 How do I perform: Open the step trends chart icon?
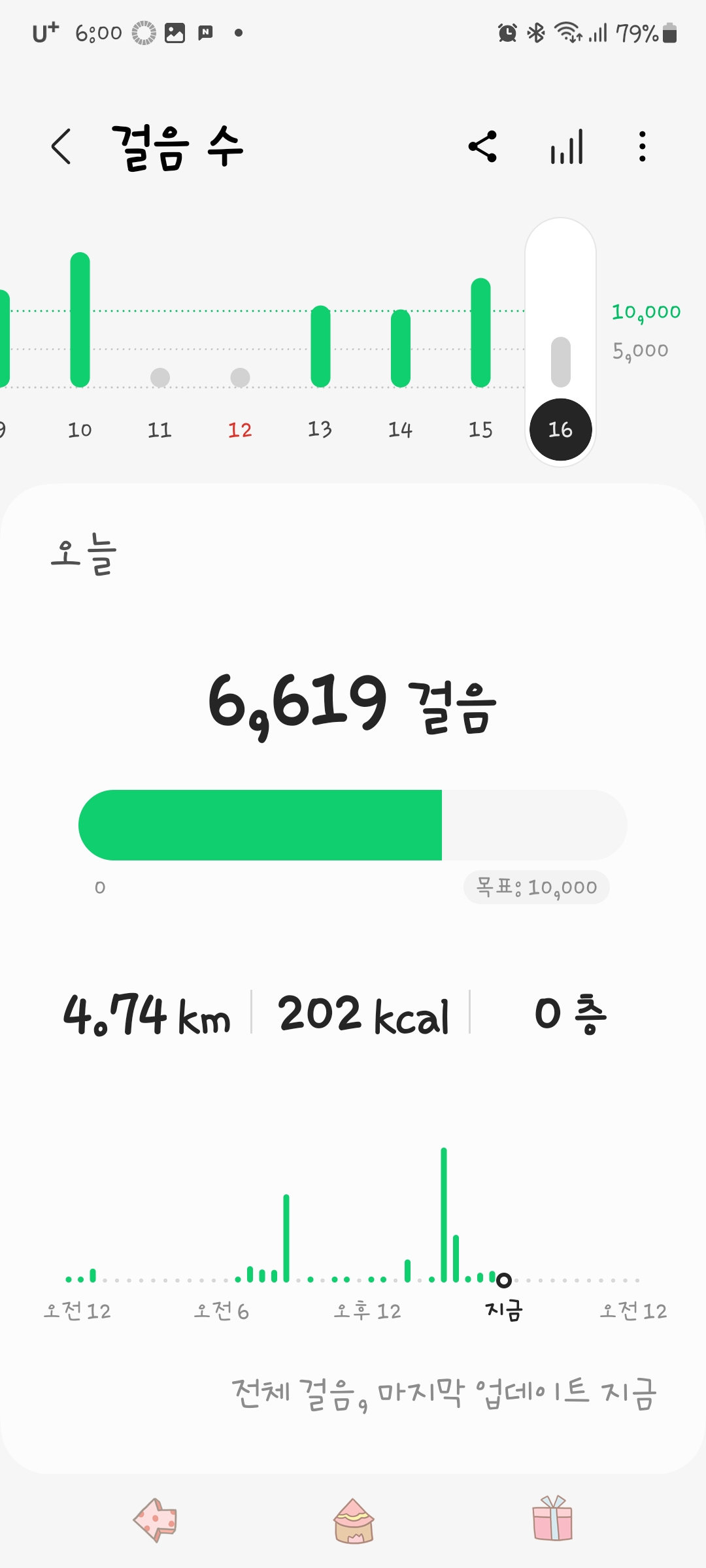point(567,146)
